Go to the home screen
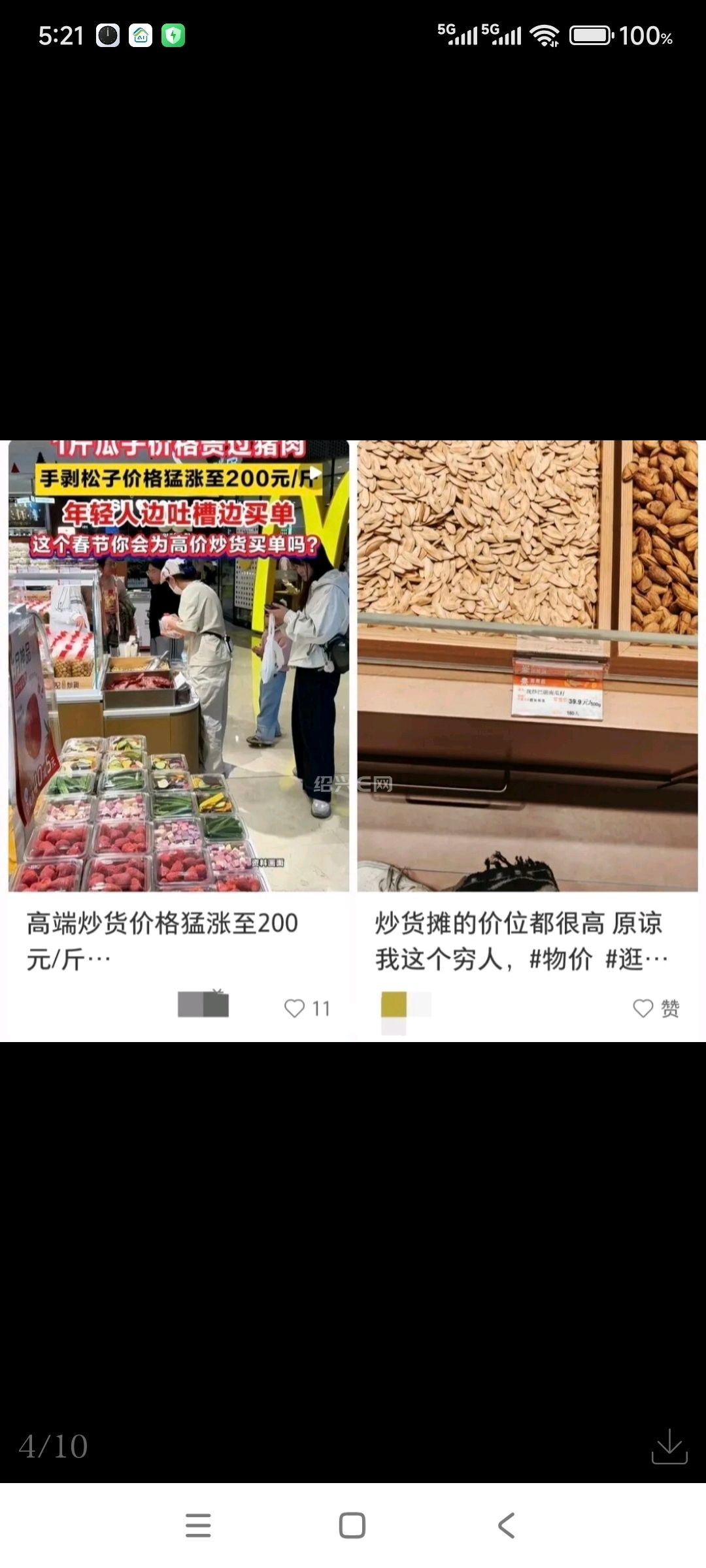The image size is (706, 1568). click(x=352, y=1526)
